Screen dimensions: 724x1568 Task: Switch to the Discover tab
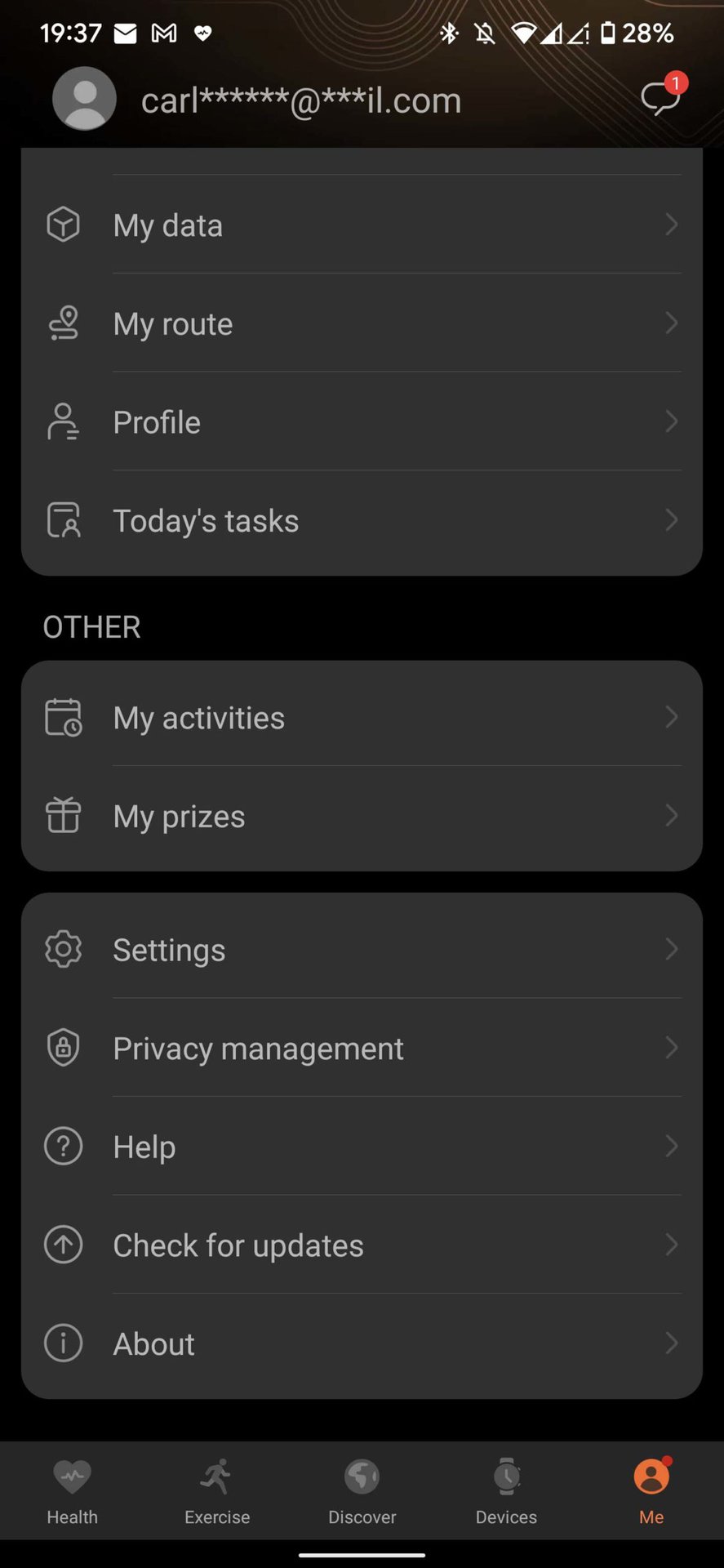(362, 1491)
